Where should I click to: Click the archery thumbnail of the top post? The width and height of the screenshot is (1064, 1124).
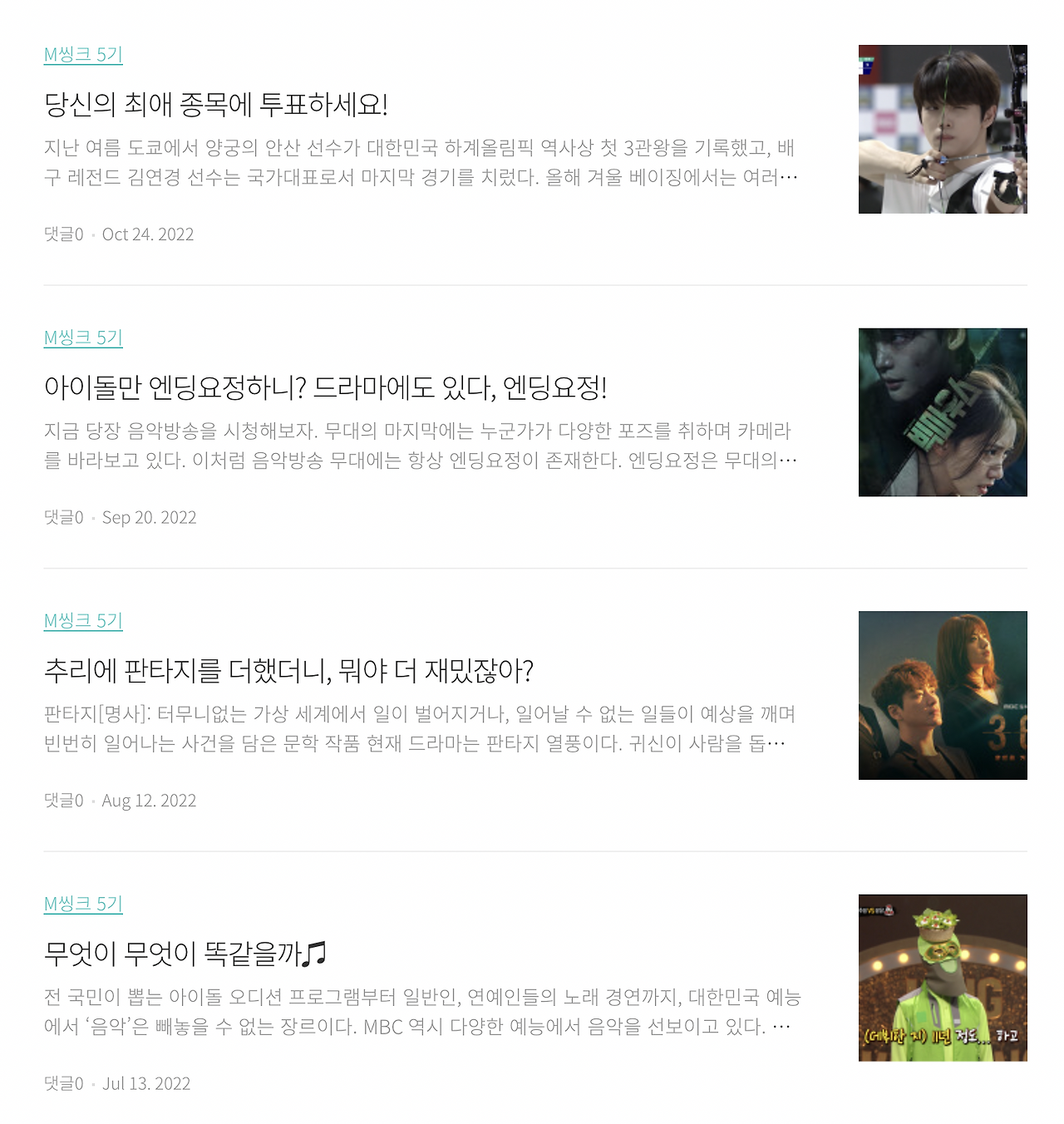[x=942, y=131]
